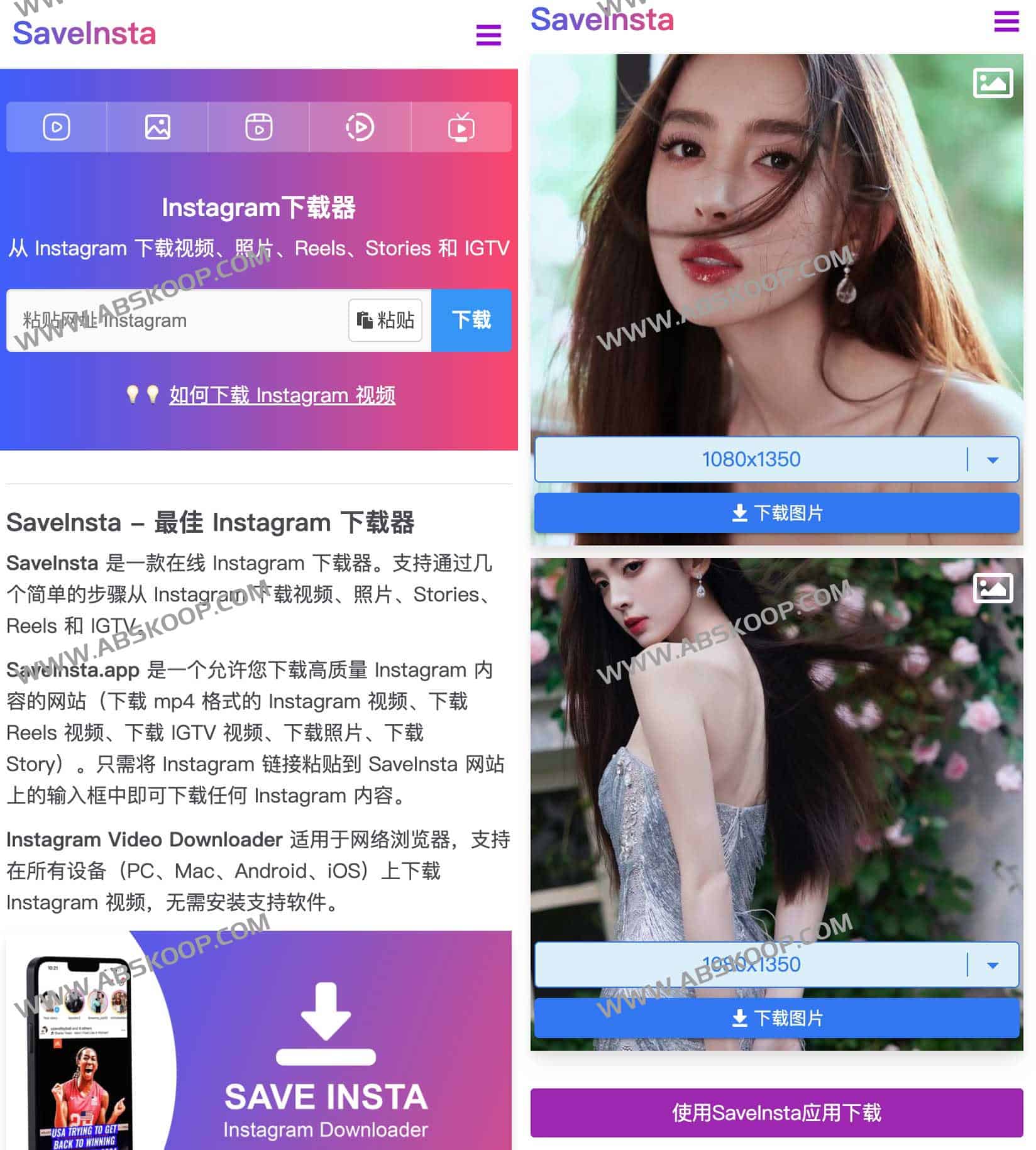Select the video downloader tab icon

57,127
